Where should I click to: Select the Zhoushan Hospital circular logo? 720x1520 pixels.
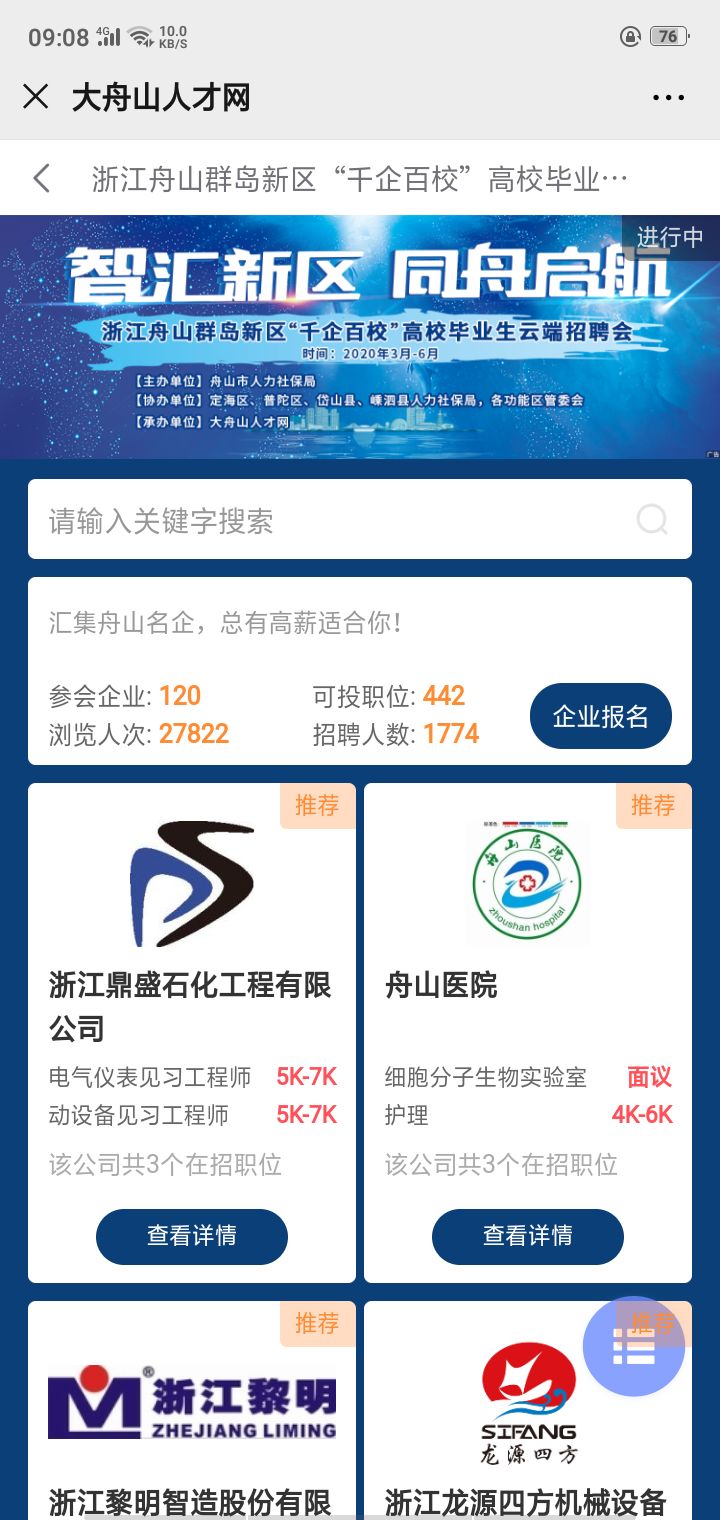coord(527,880)
